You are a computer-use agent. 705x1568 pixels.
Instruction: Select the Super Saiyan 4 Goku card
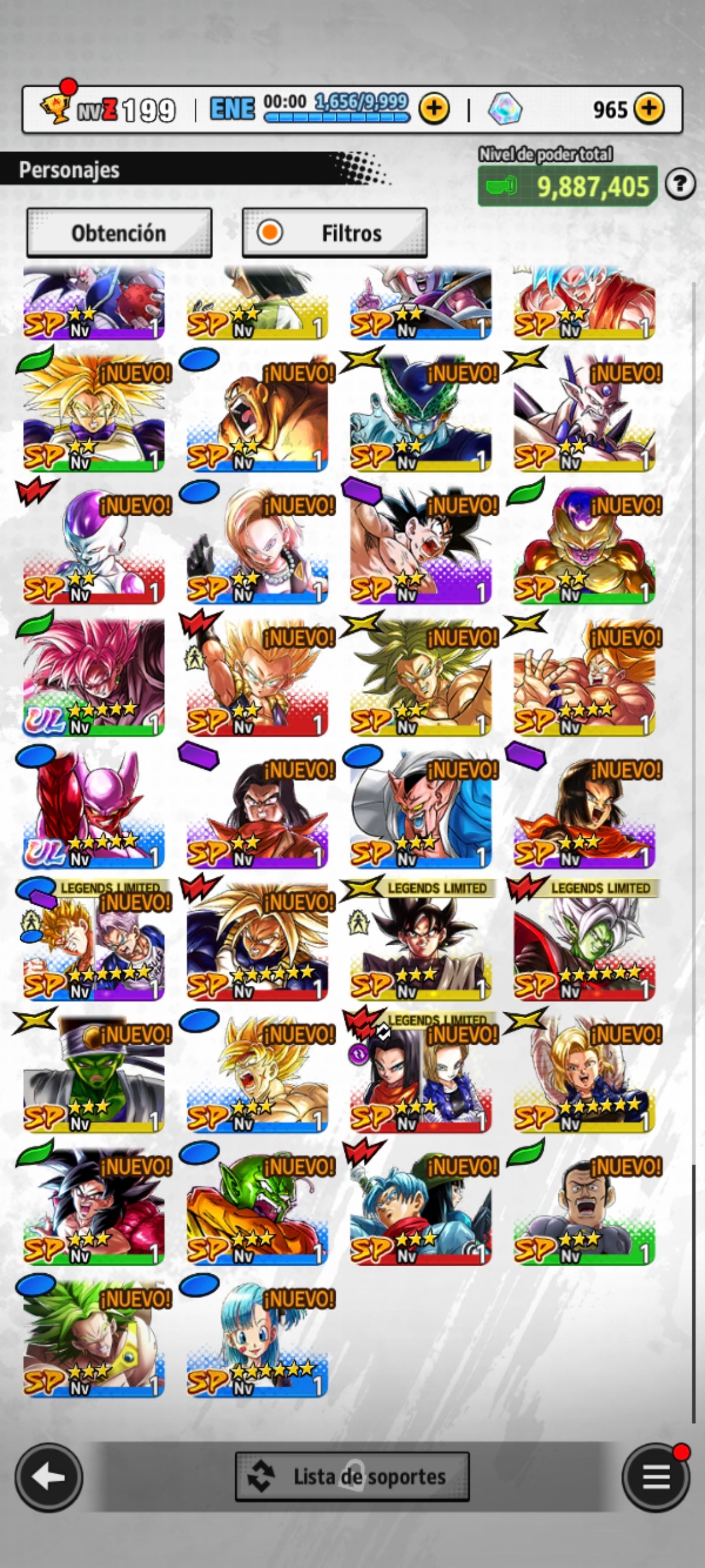(x=94, y=1204)
